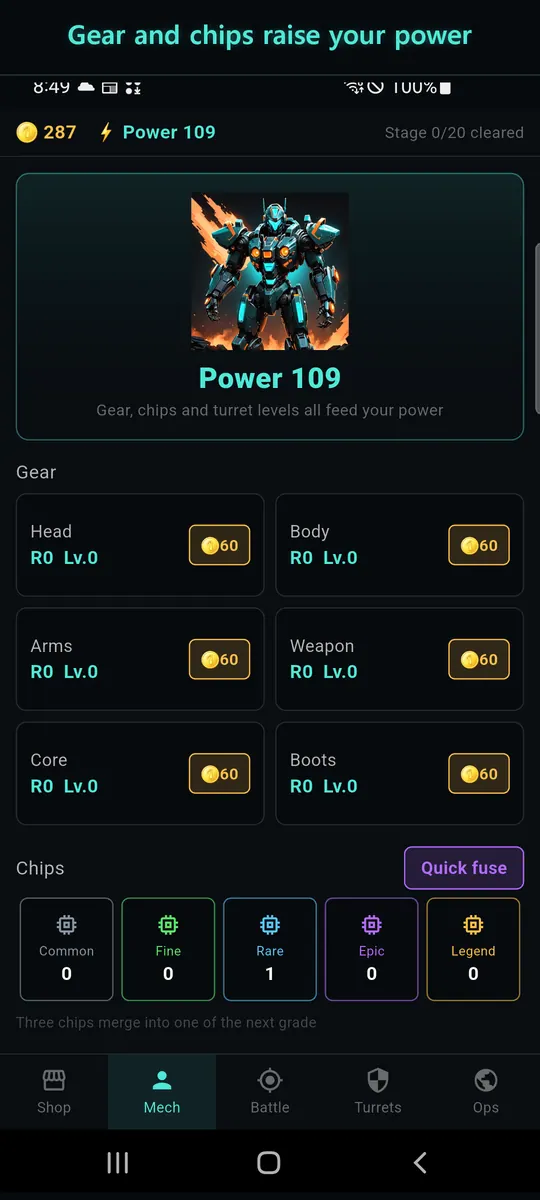
Task: Select the Epic chip tile
Action: point(372,949)
